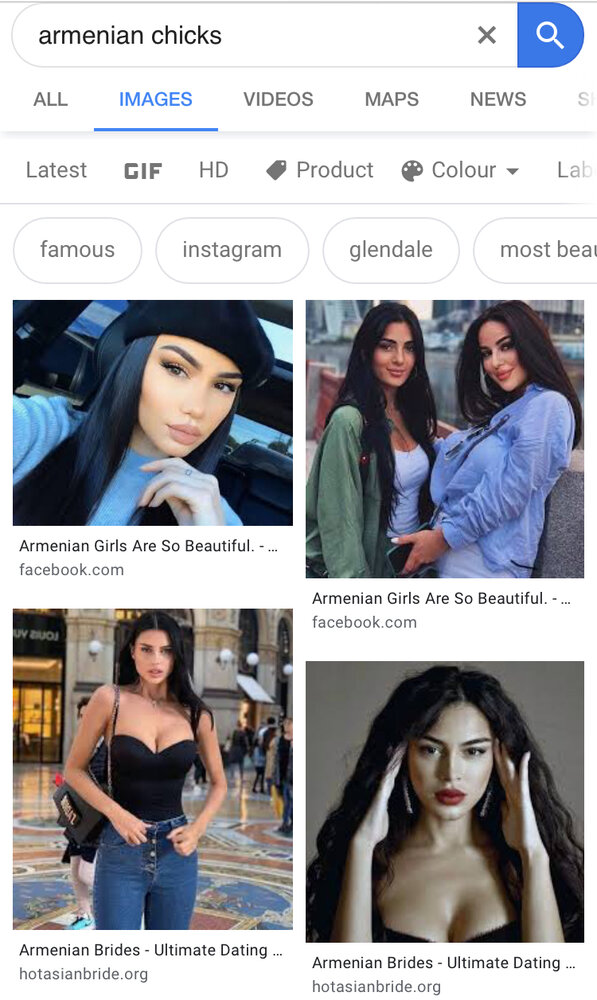597x1000 pixels.
Task: Tap the instagram suggestion chip
Action: pos(232,250)
